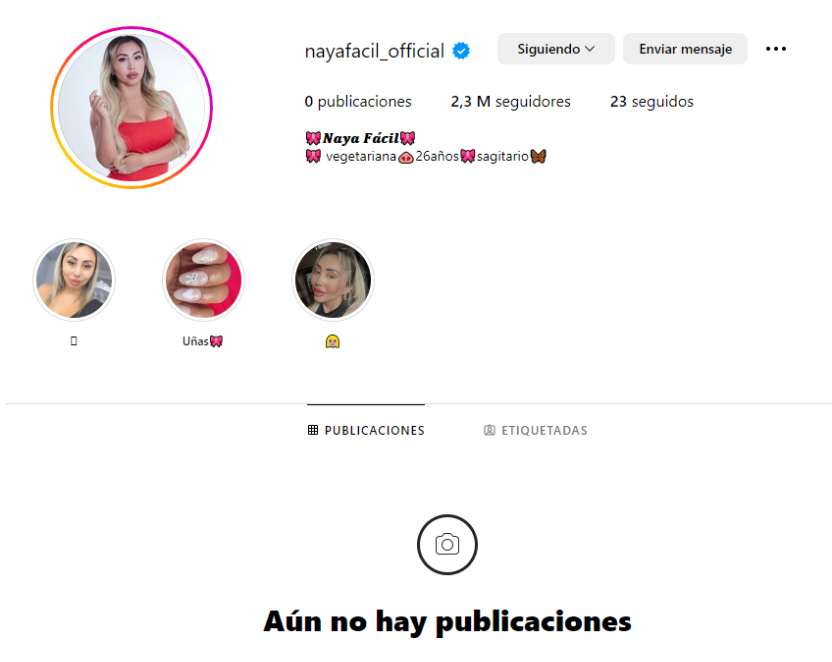The width and height of the screenshot is (832, 662).
Task: Open the seguidores list
Action: click(x=510, y=101)
